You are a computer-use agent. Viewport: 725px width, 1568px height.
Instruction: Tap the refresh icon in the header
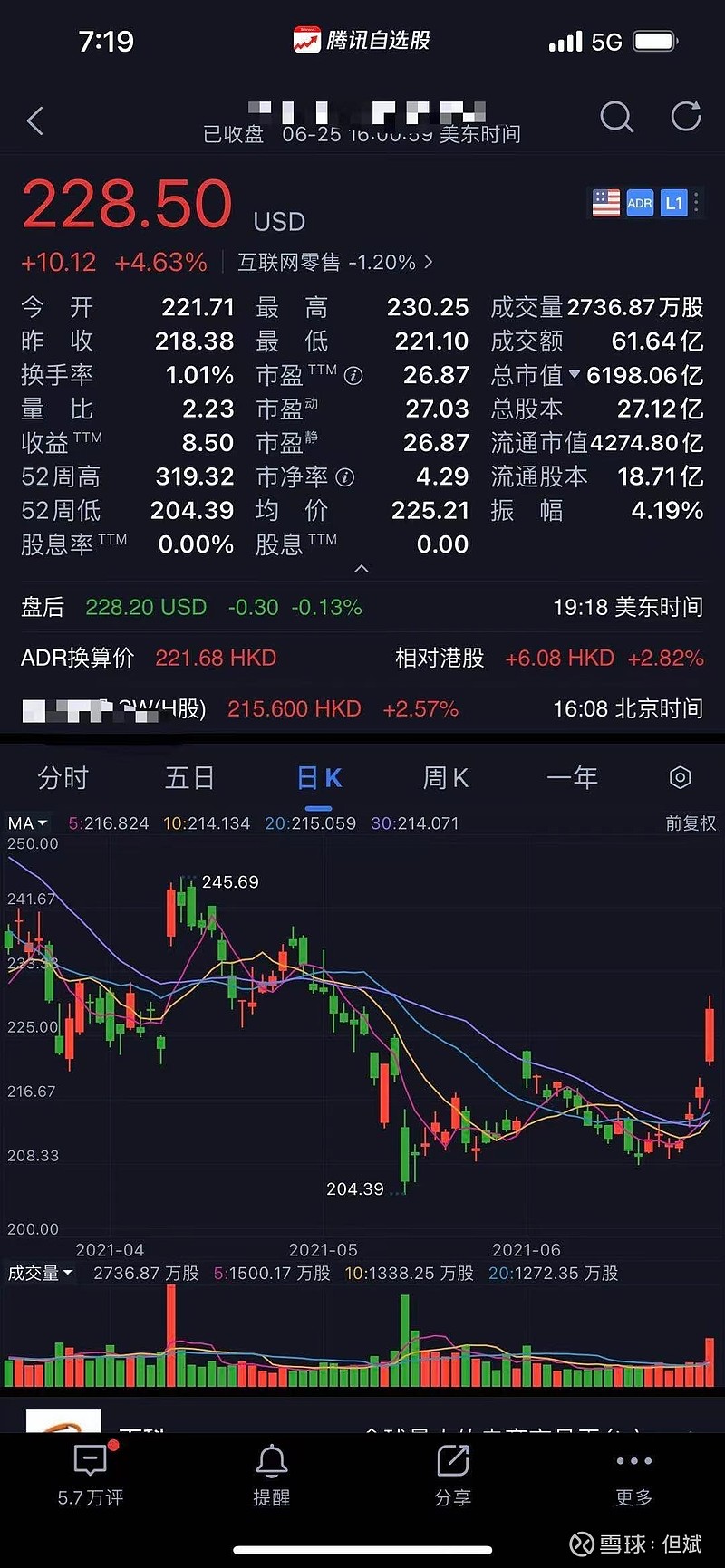click(686, 117)
